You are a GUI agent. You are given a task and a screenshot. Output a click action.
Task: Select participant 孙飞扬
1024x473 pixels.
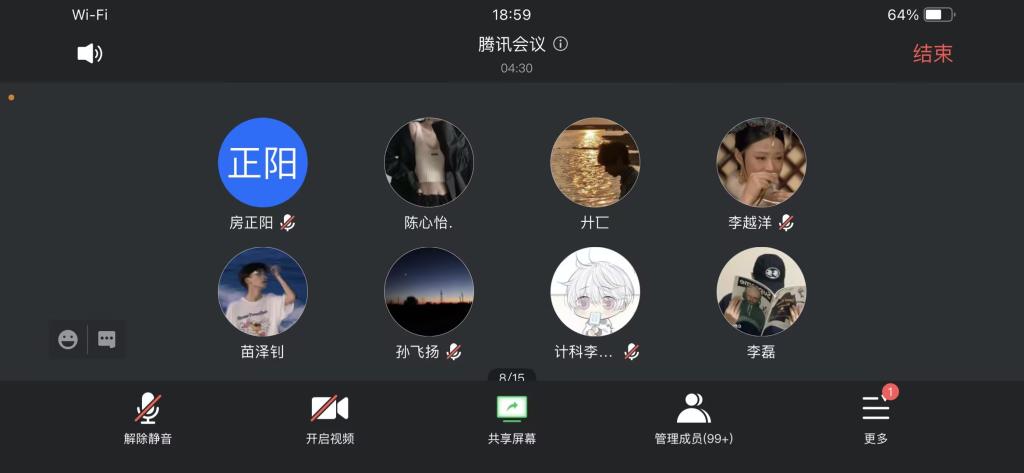tap(428, 292)
